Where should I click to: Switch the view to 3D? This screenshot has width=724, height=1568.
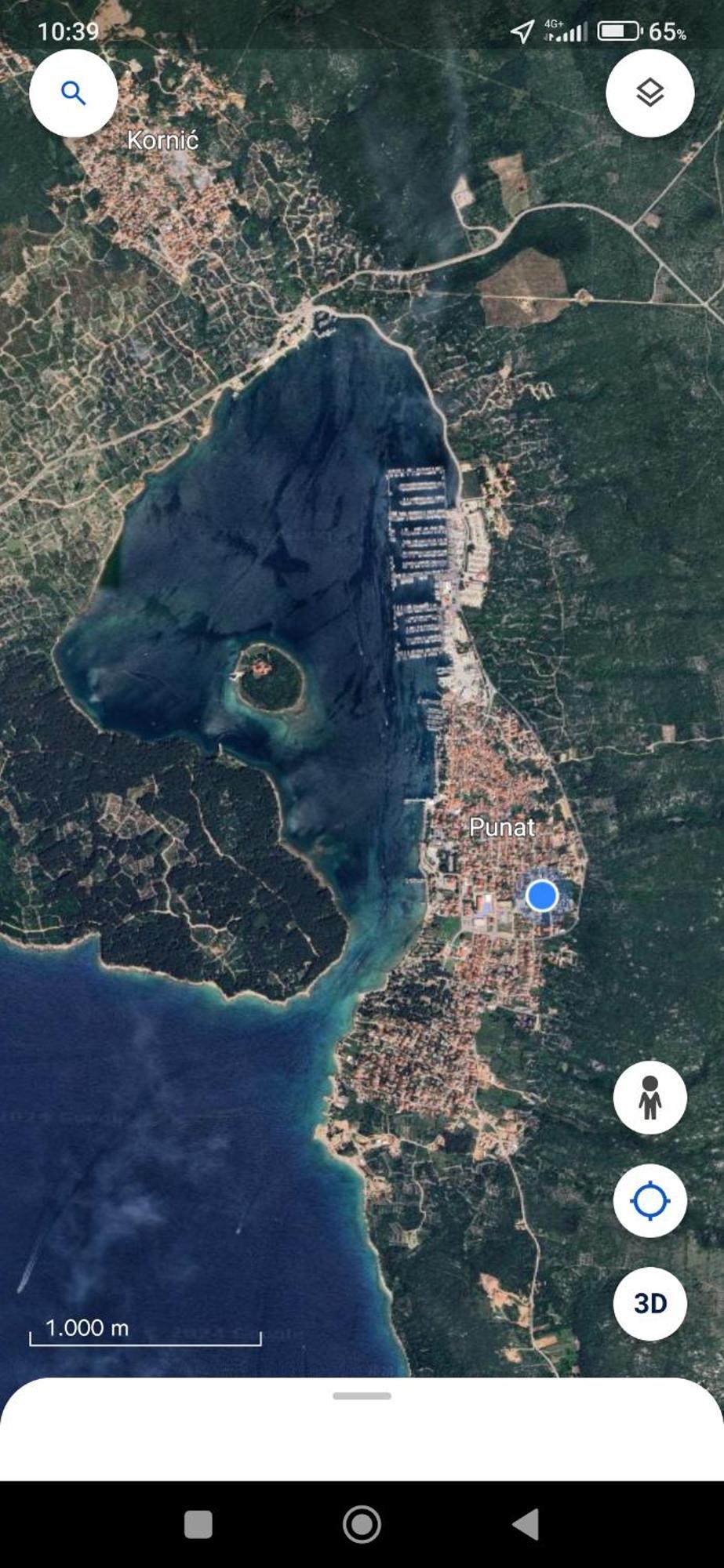[x=649, y=1303]
